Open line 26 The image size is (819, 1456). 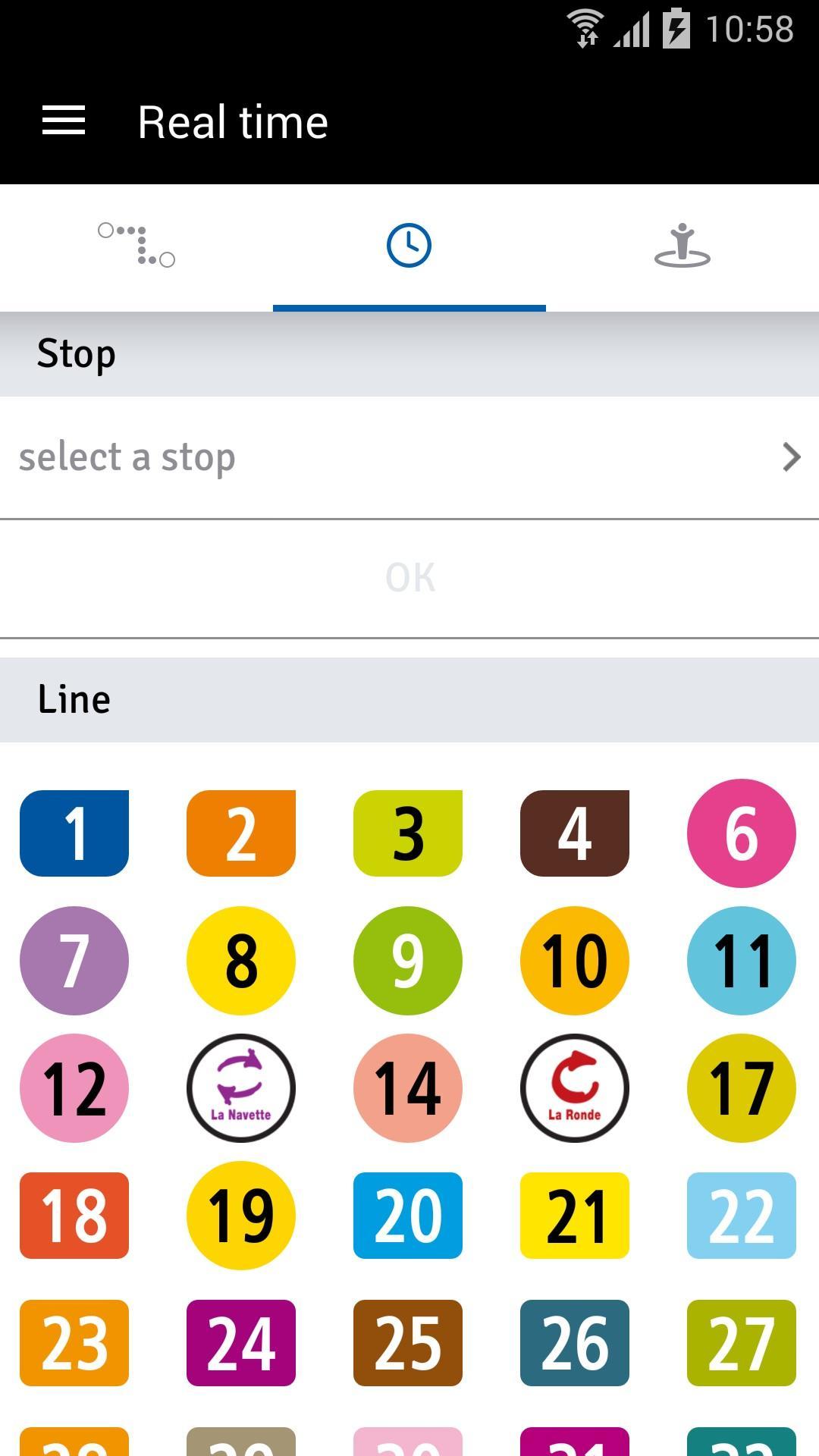click(x=574, y=1342)
